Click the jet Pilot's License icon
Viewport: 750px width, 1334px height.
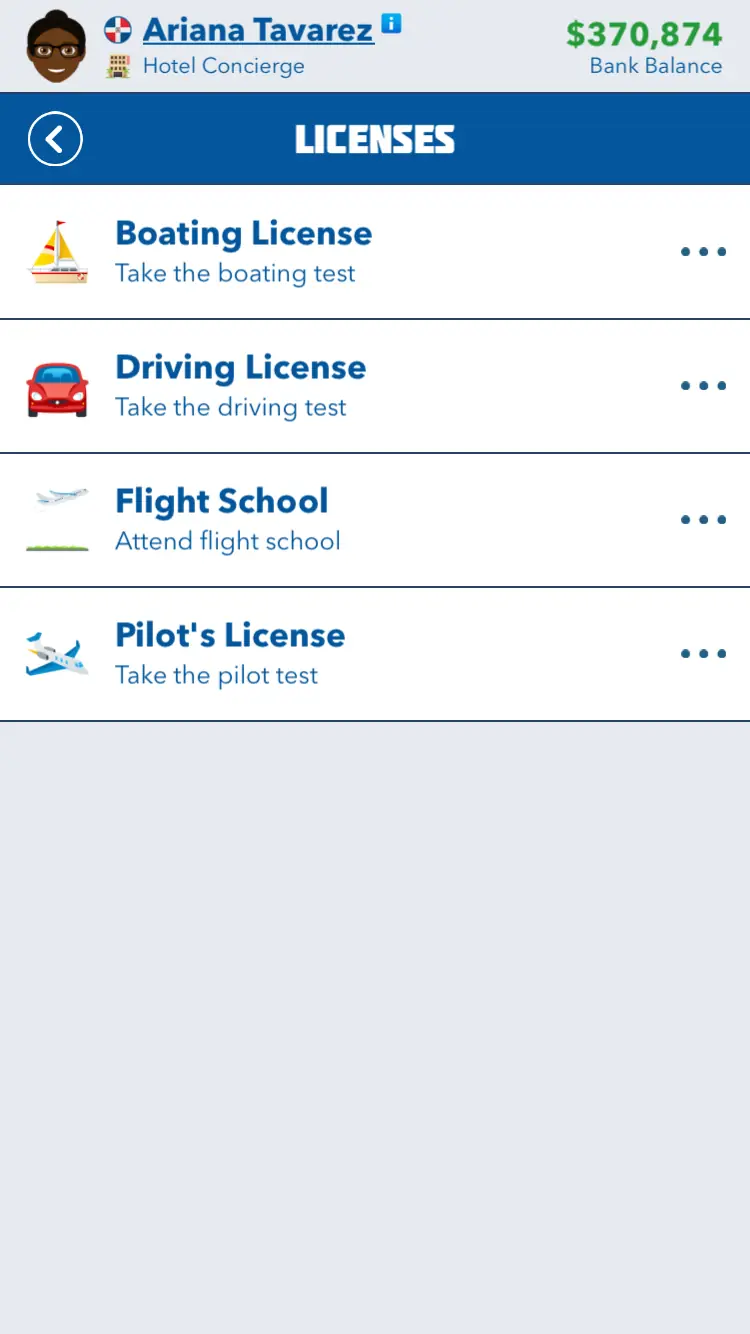(x=57, y=652)
